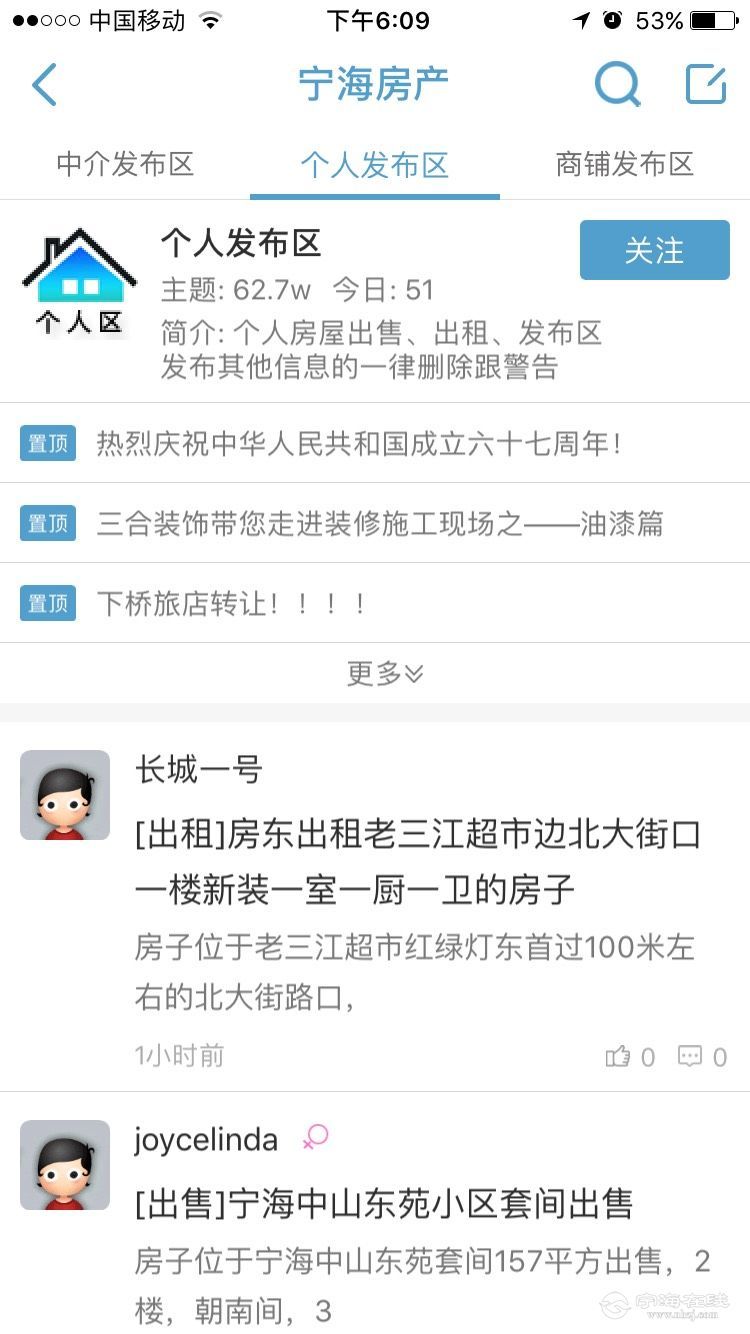
Task: Comment on 长城一号's rental post
Action: [x=702, y=1056]
